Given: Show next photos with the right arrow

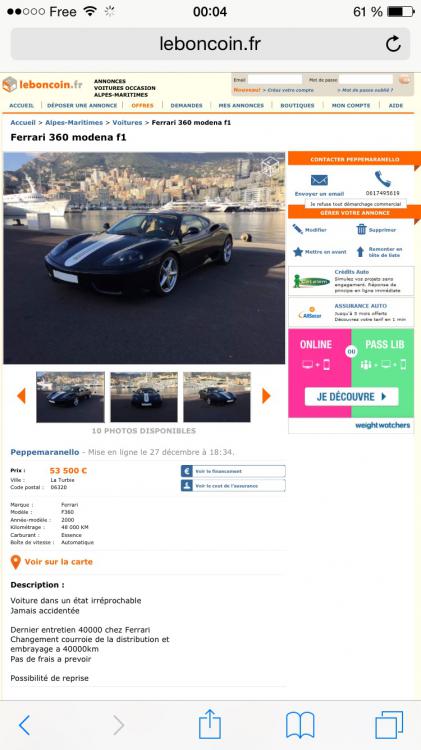Looking at the screenshot, I should tap(266, 396).
